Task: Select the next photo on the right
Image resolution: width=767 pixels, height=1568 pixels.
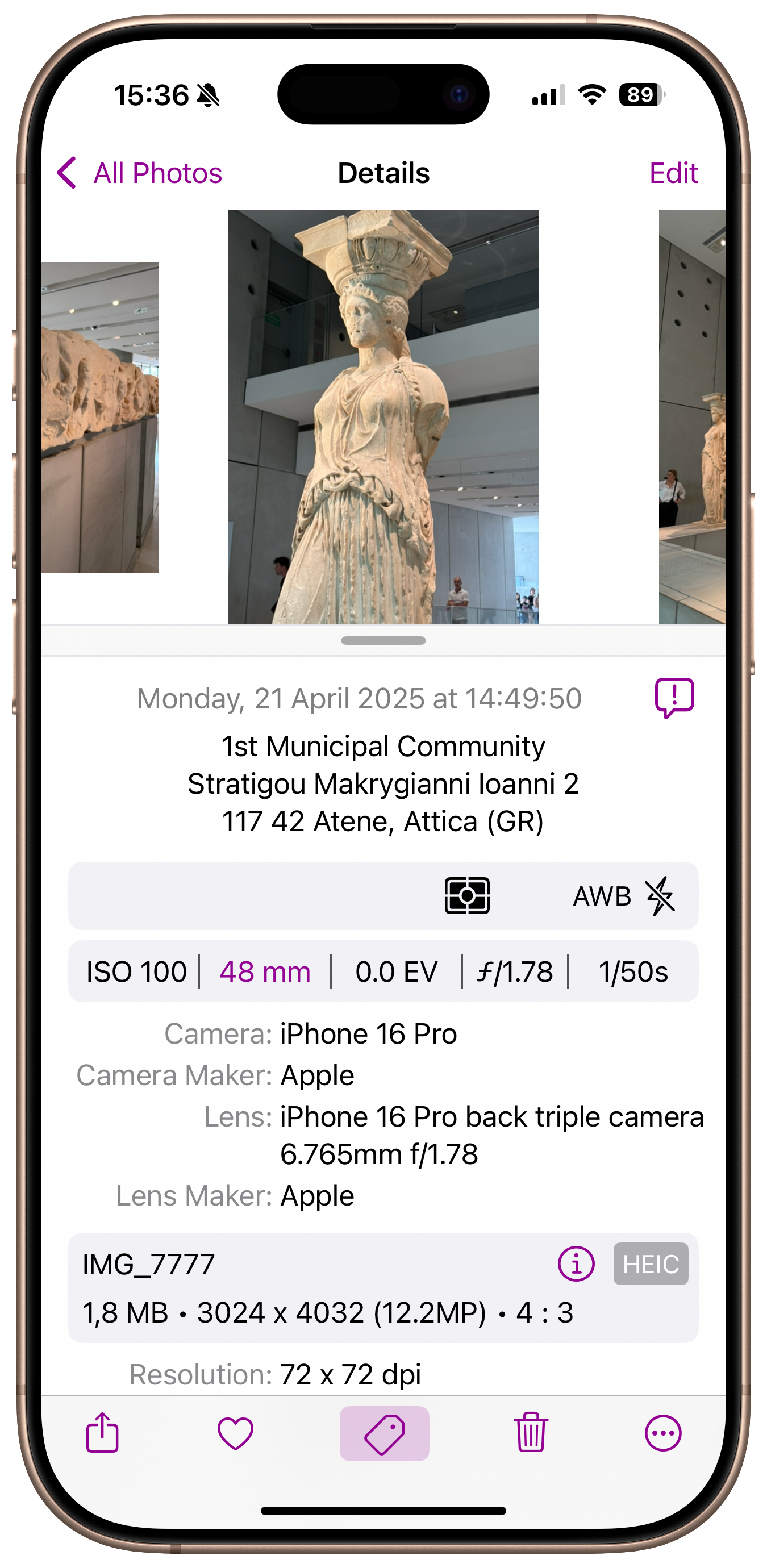Action: [x=692, y=417]
